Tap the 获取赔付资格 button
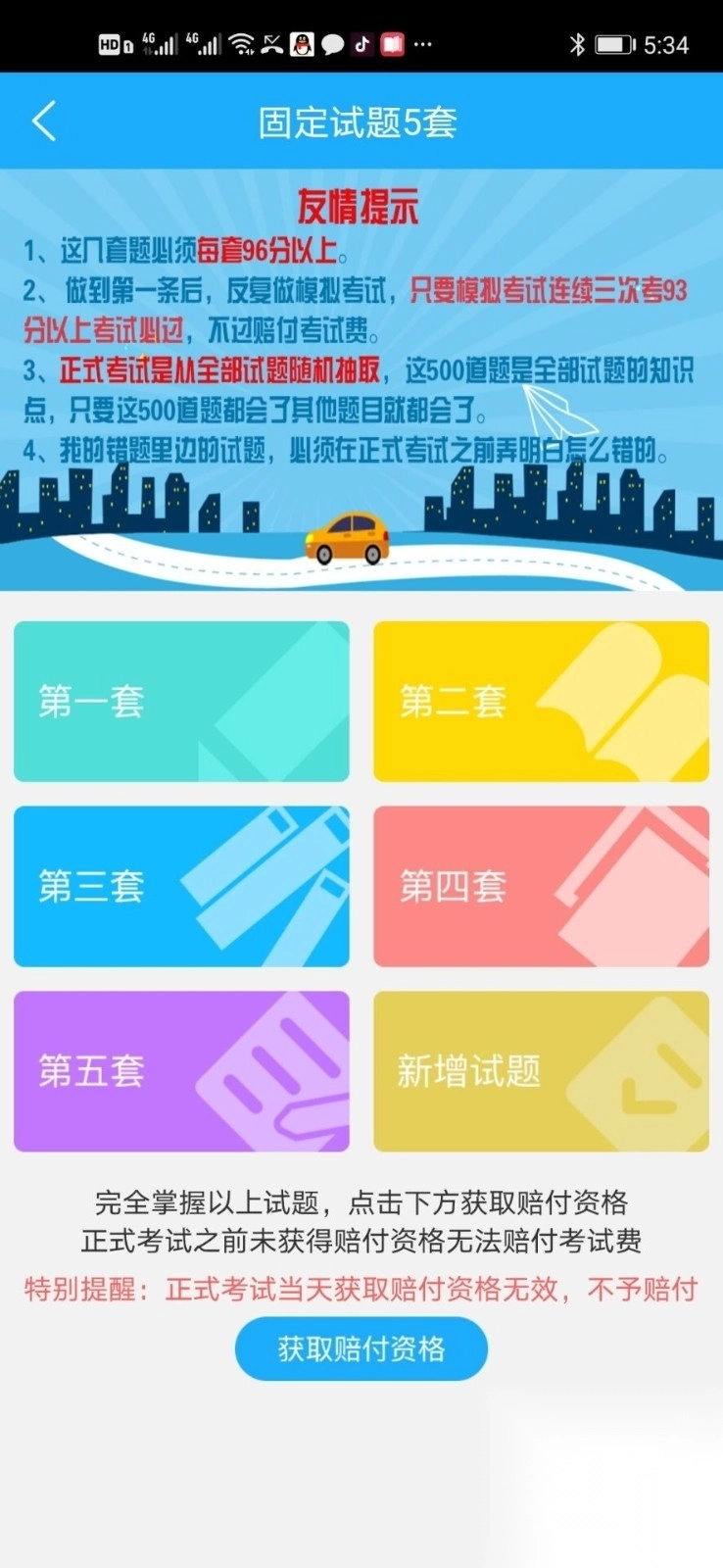The height and width of the screenshot is (1568, 723). tap(361, 1348)
